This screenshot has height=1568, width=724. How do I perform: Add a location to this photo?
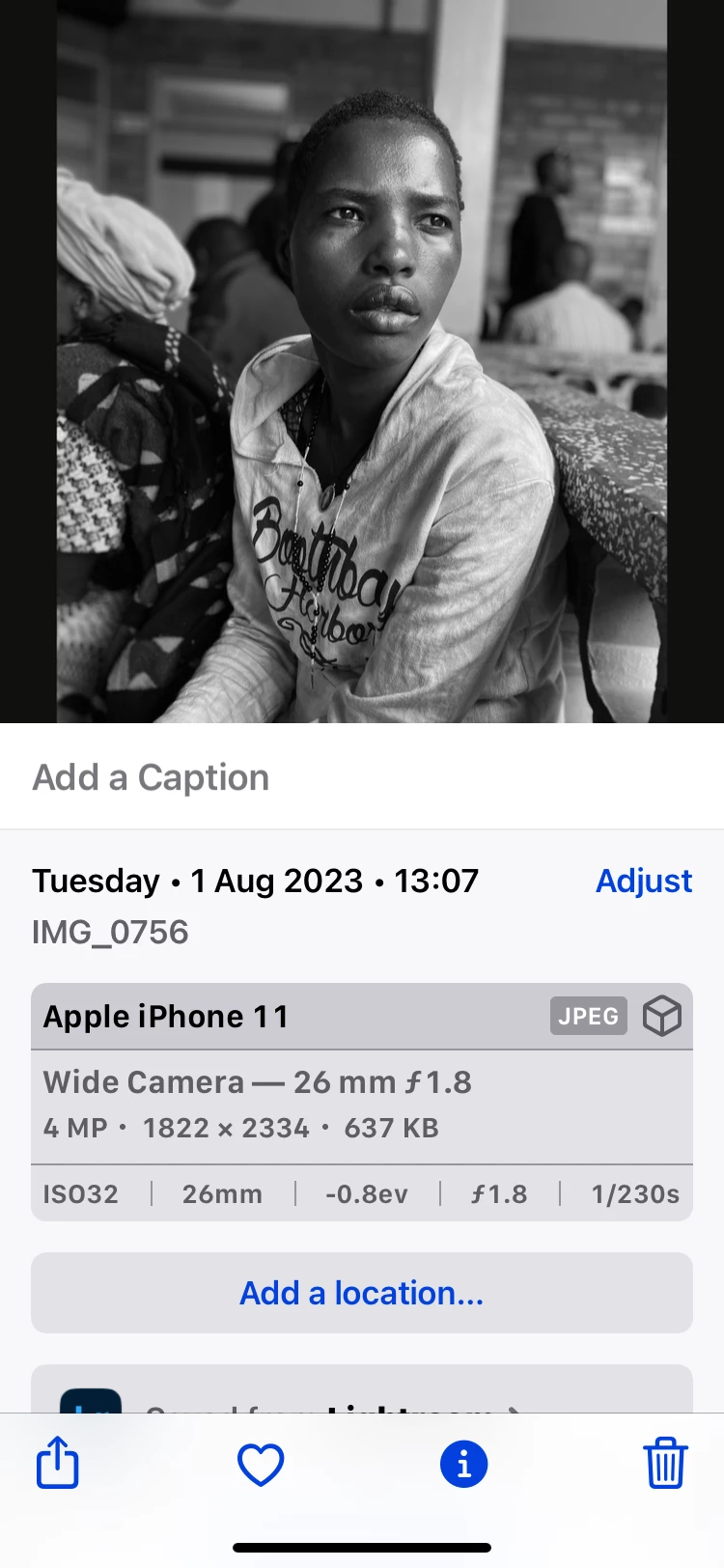point(361,1293)
